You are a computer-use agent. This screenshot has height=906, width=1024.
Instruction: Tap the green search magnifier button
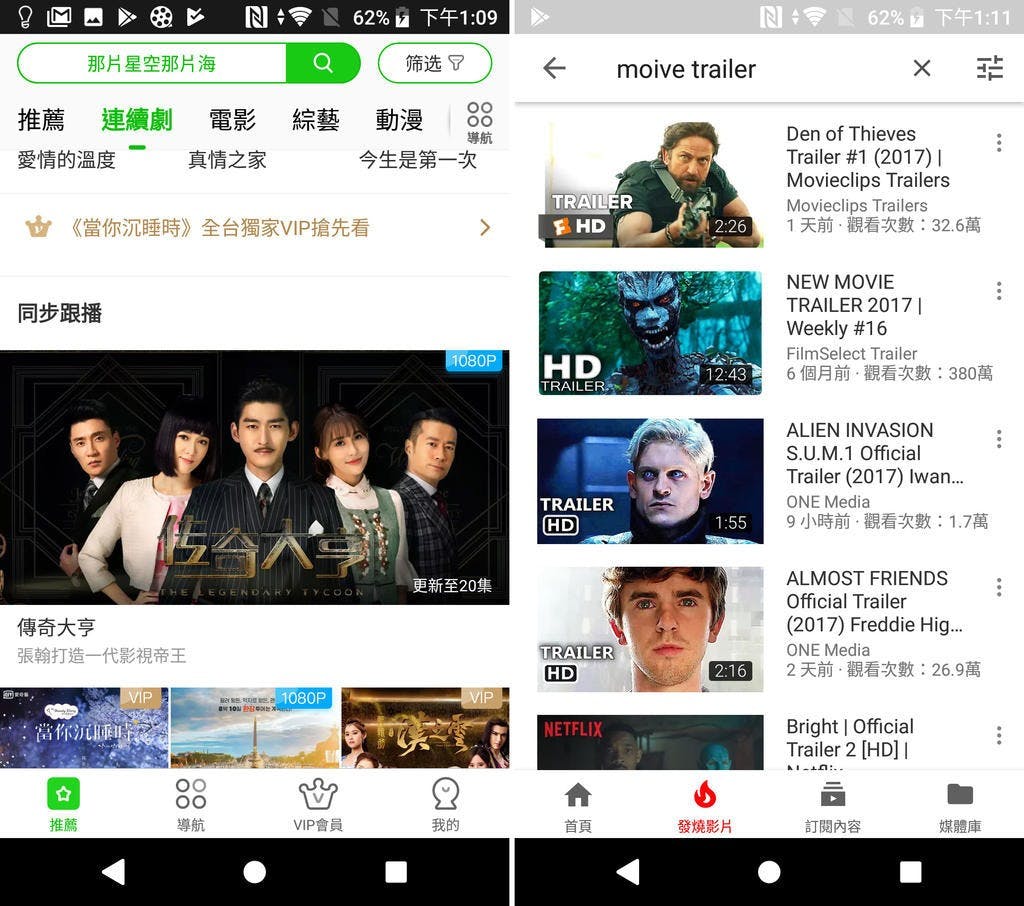322,63
